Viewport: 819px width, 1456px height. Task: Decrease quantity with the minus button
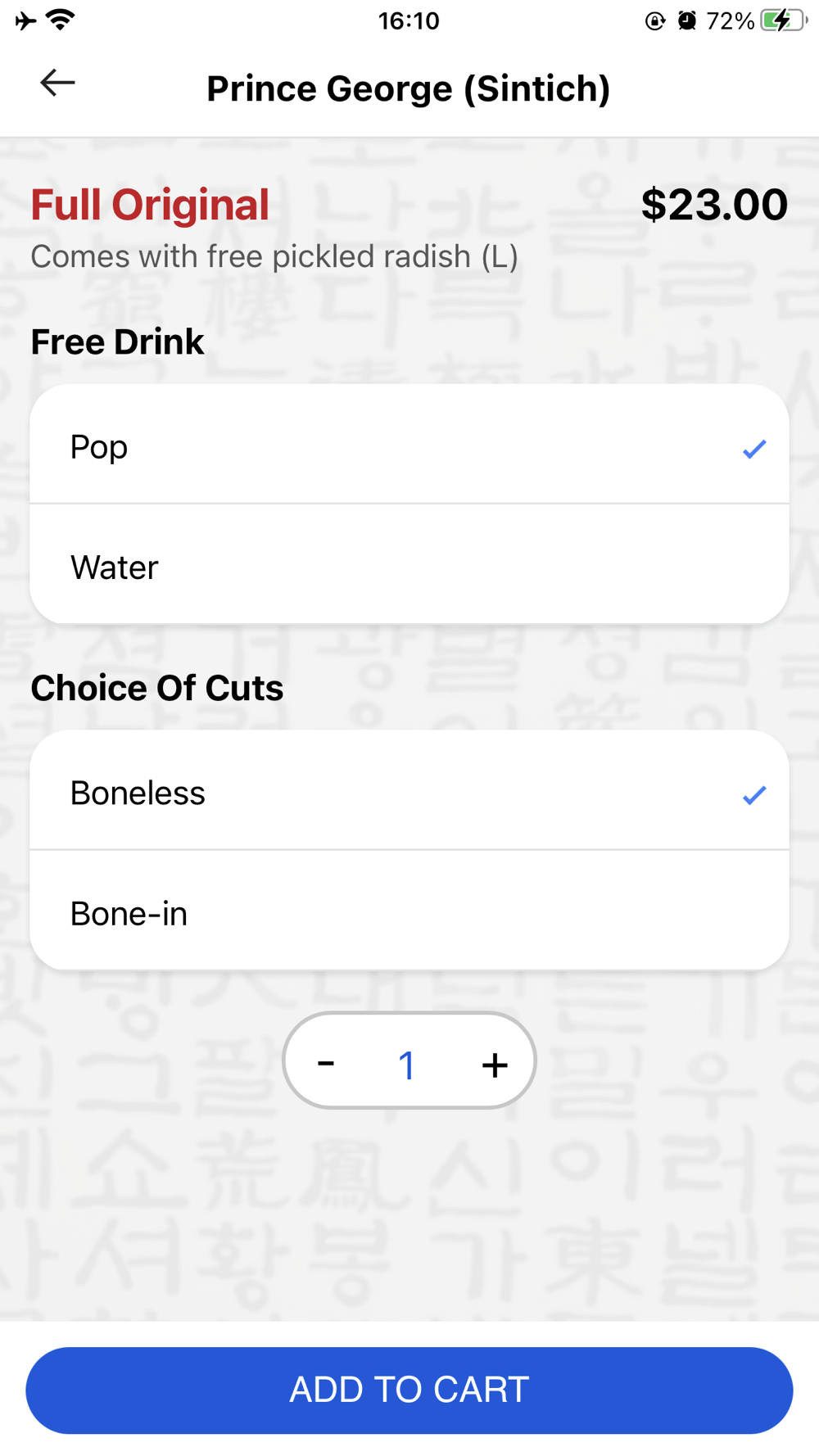(x=326, y=1063)
